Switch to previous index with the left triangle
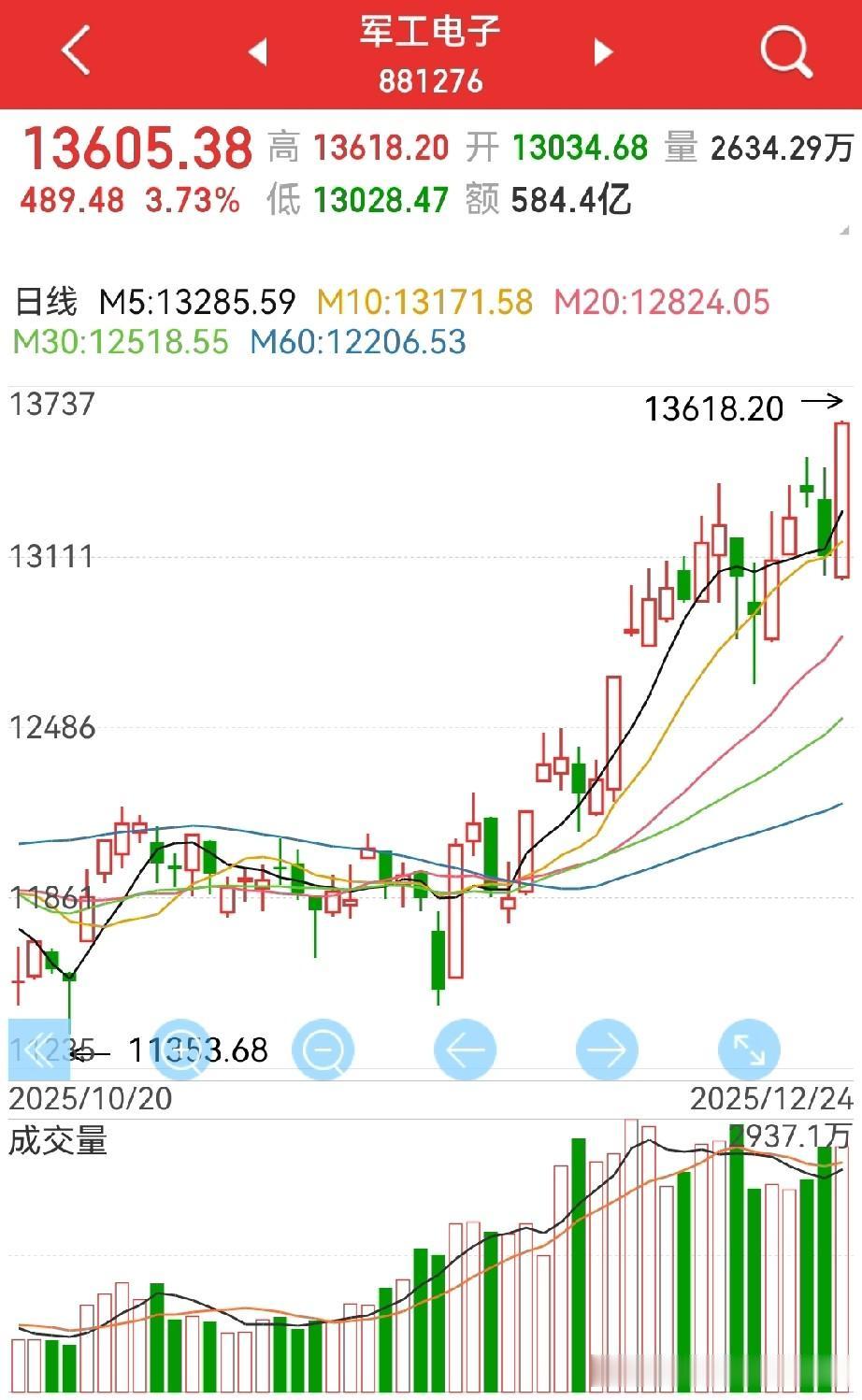This screenshot has width=862, height=1400. coord(259,51)
